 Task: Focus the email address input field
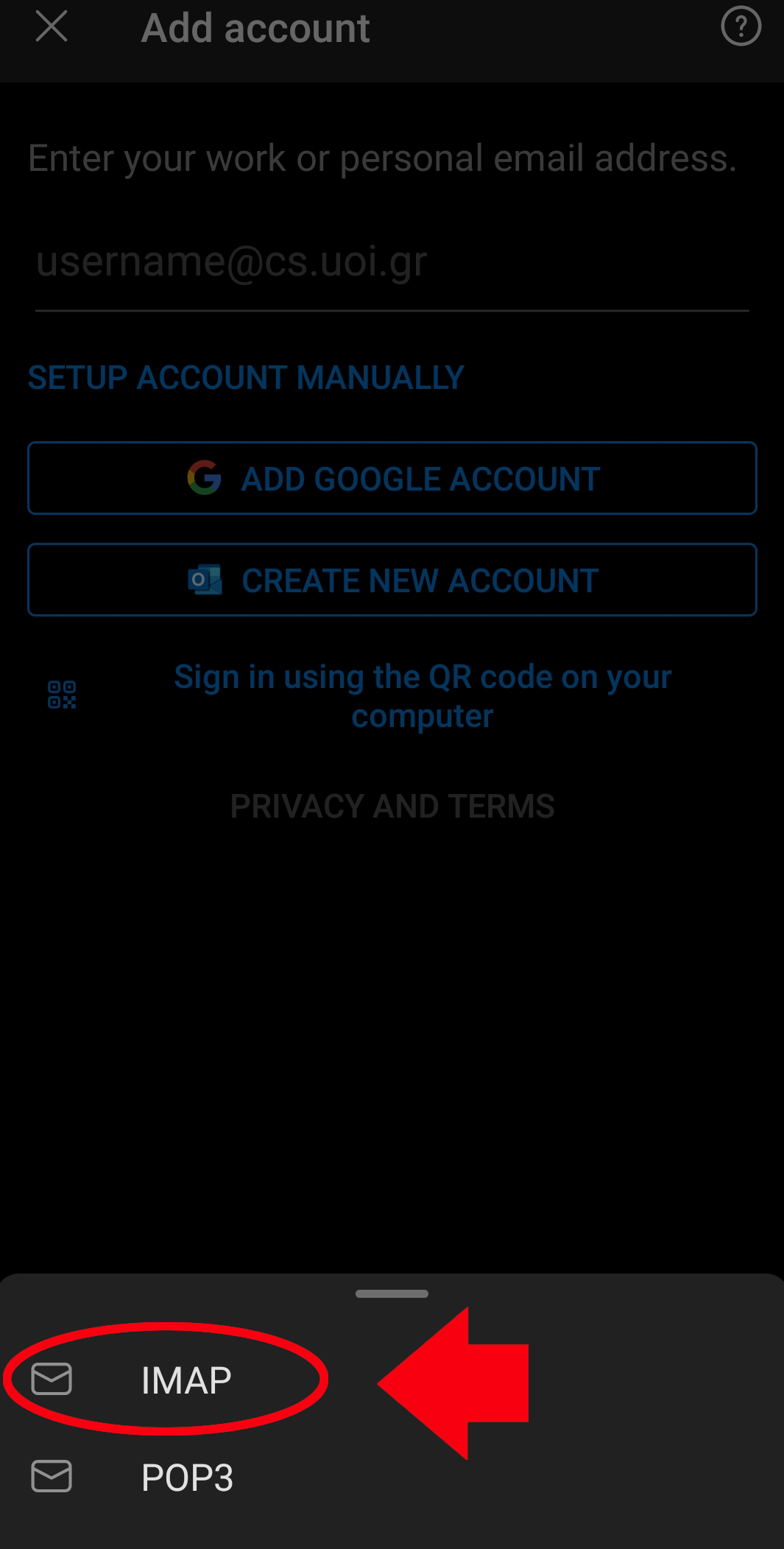[392, 263]
